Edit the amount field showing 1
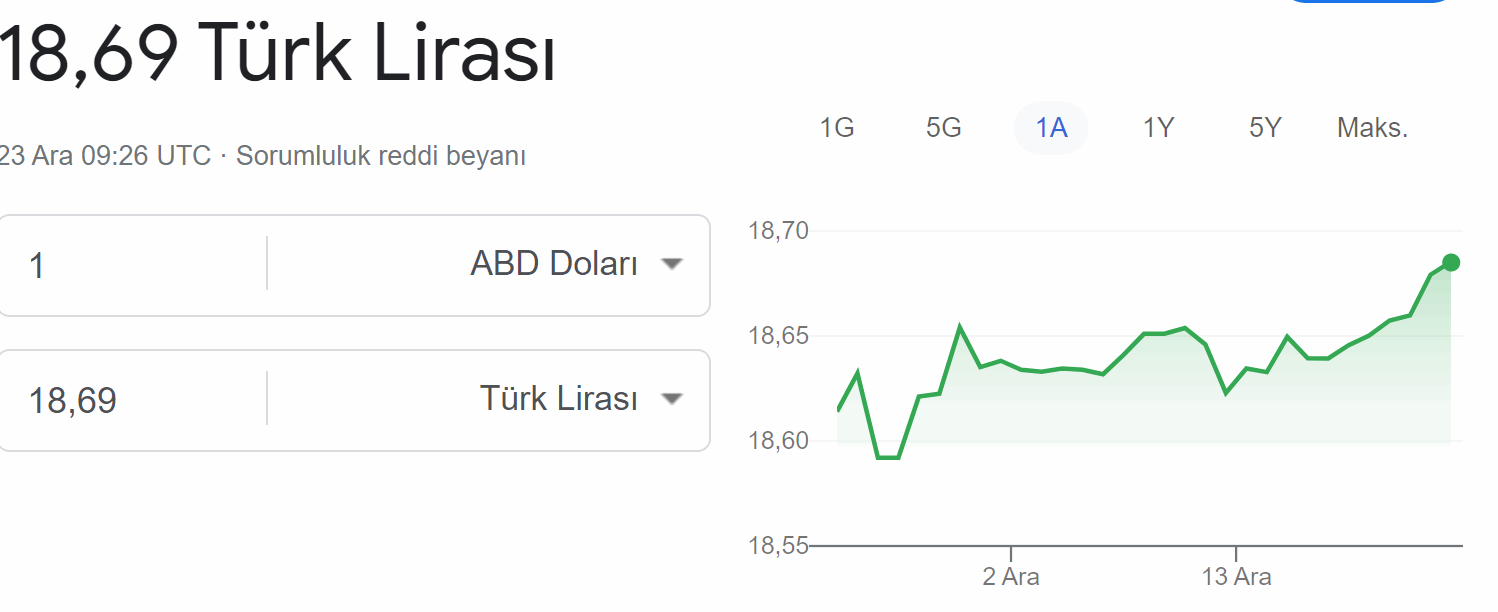 pyautogui.click(x=130, y=266)
